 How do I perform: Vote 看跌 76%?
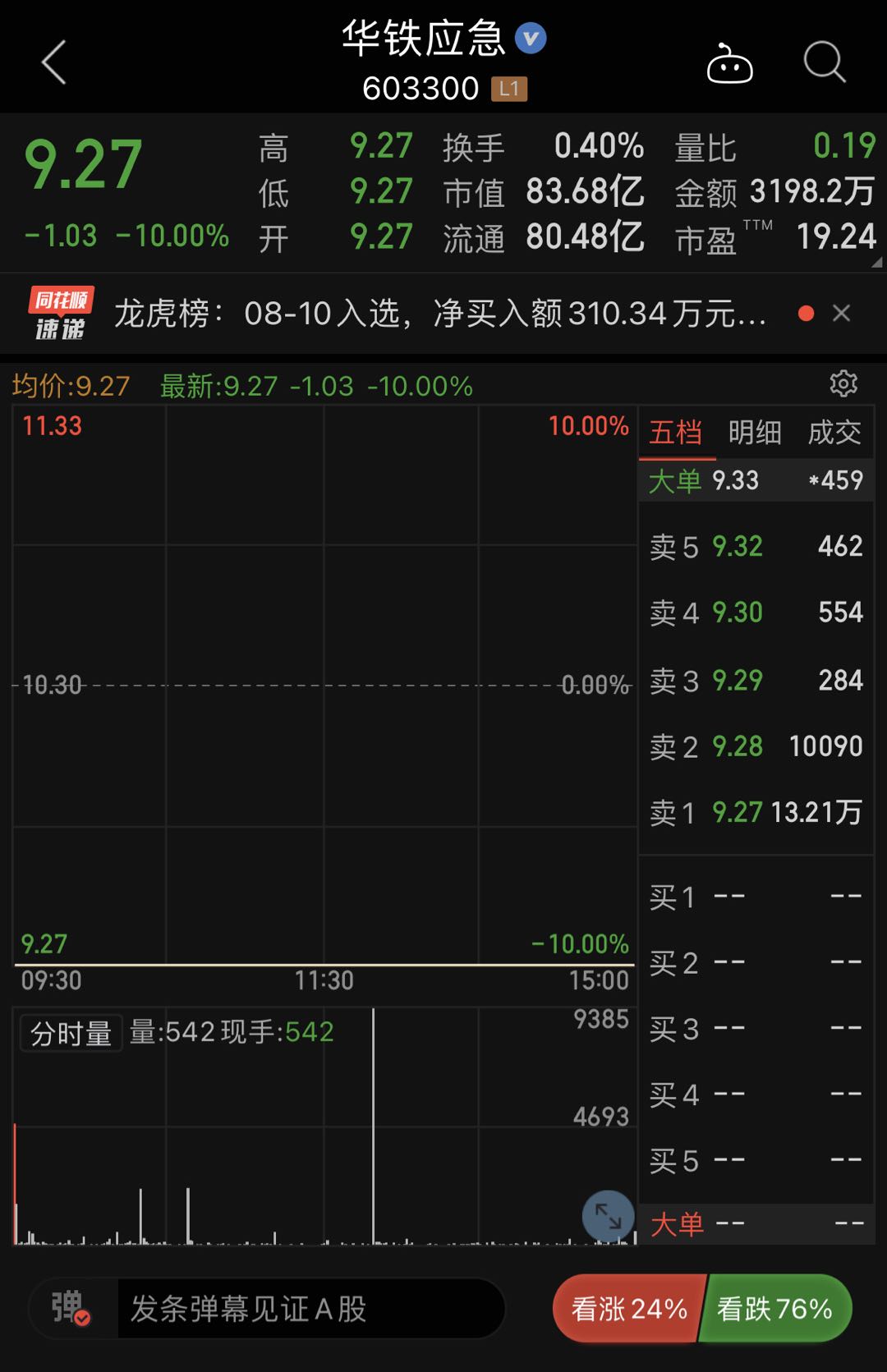pyautogui.click(x=774, y=1309)
